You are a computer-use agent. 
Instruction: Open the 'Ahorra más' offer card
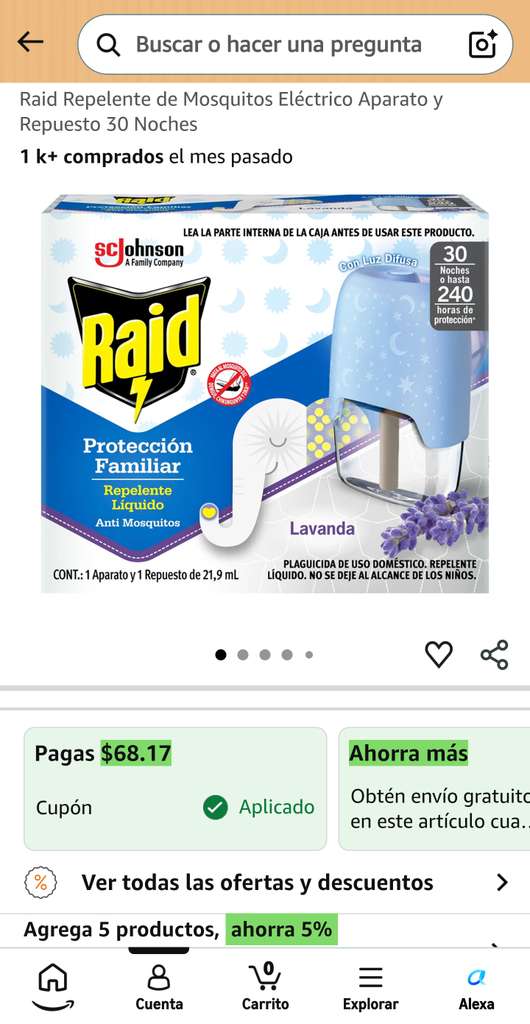[434, 789]
